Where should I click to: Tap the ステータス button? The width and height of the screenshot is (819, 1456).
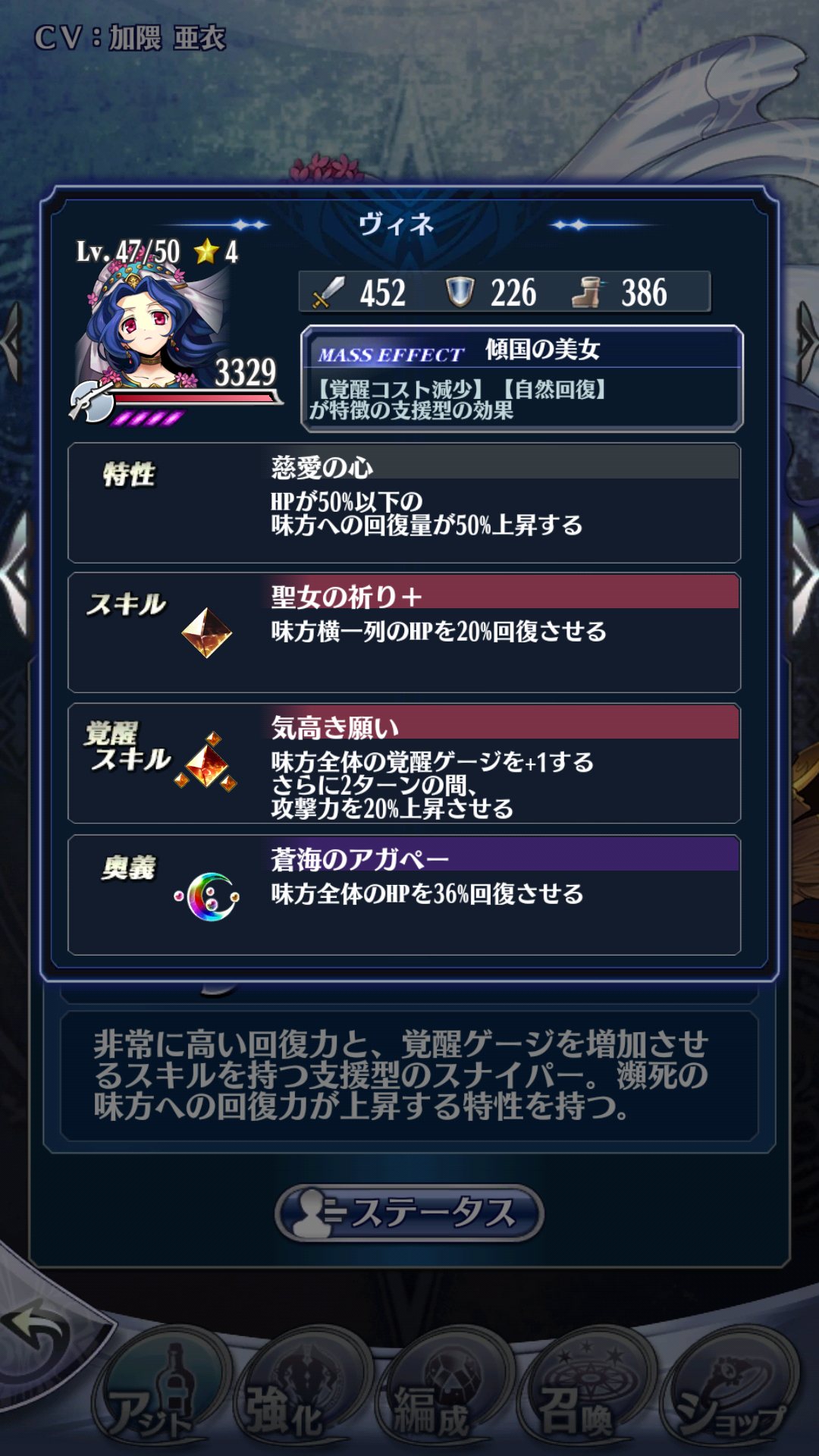(x=409, y=1212)
